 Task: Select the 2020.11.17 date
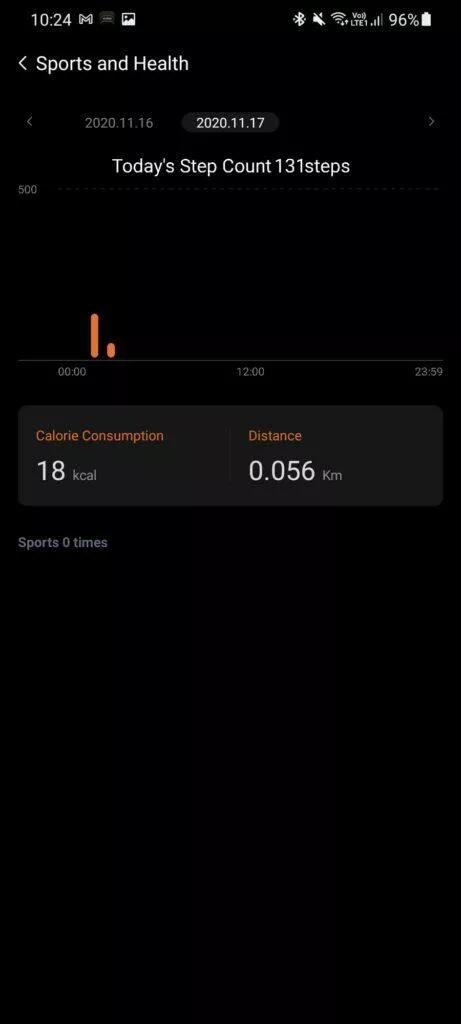pos(230,122)
